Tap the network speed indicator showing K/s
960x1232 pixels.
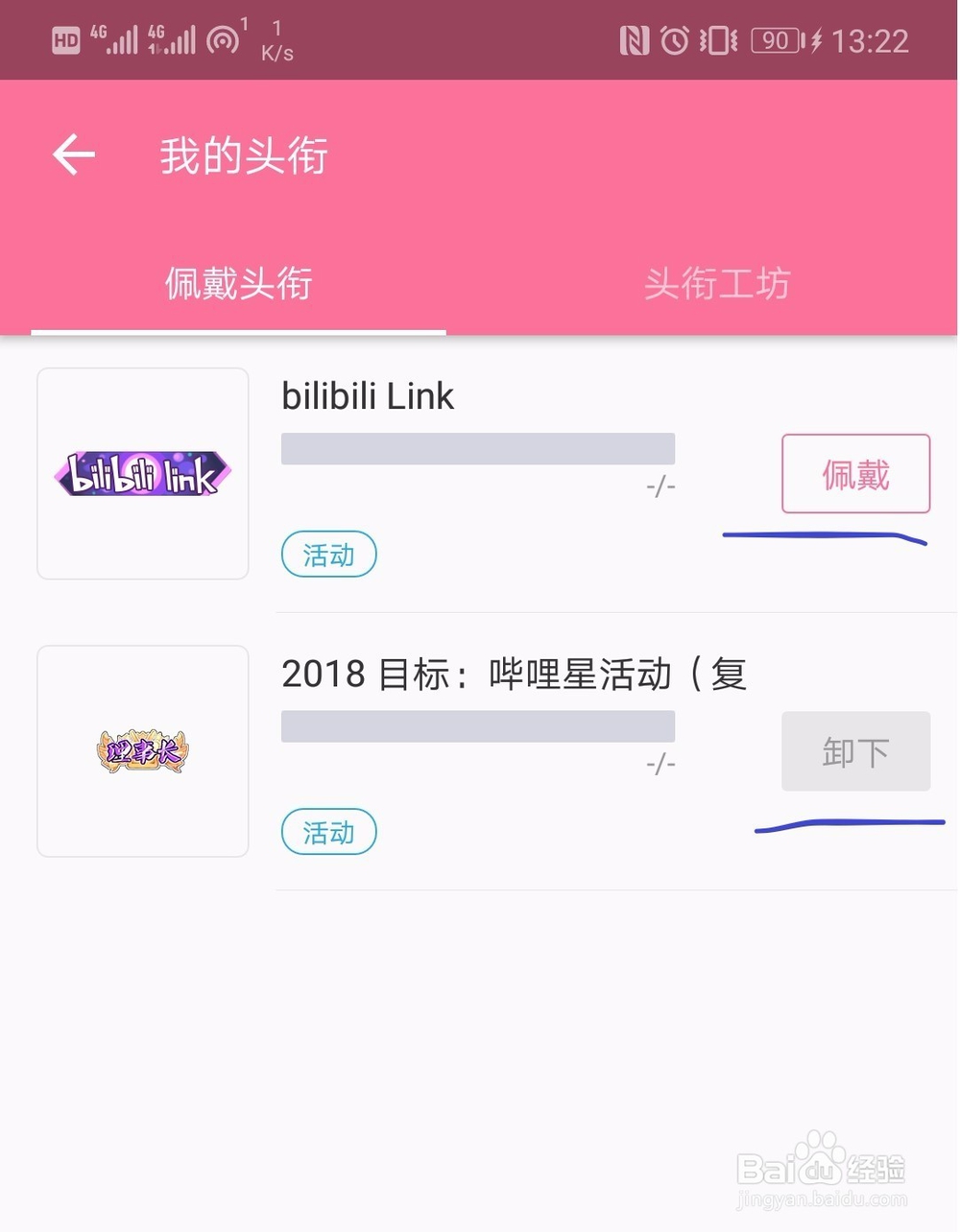277,40
